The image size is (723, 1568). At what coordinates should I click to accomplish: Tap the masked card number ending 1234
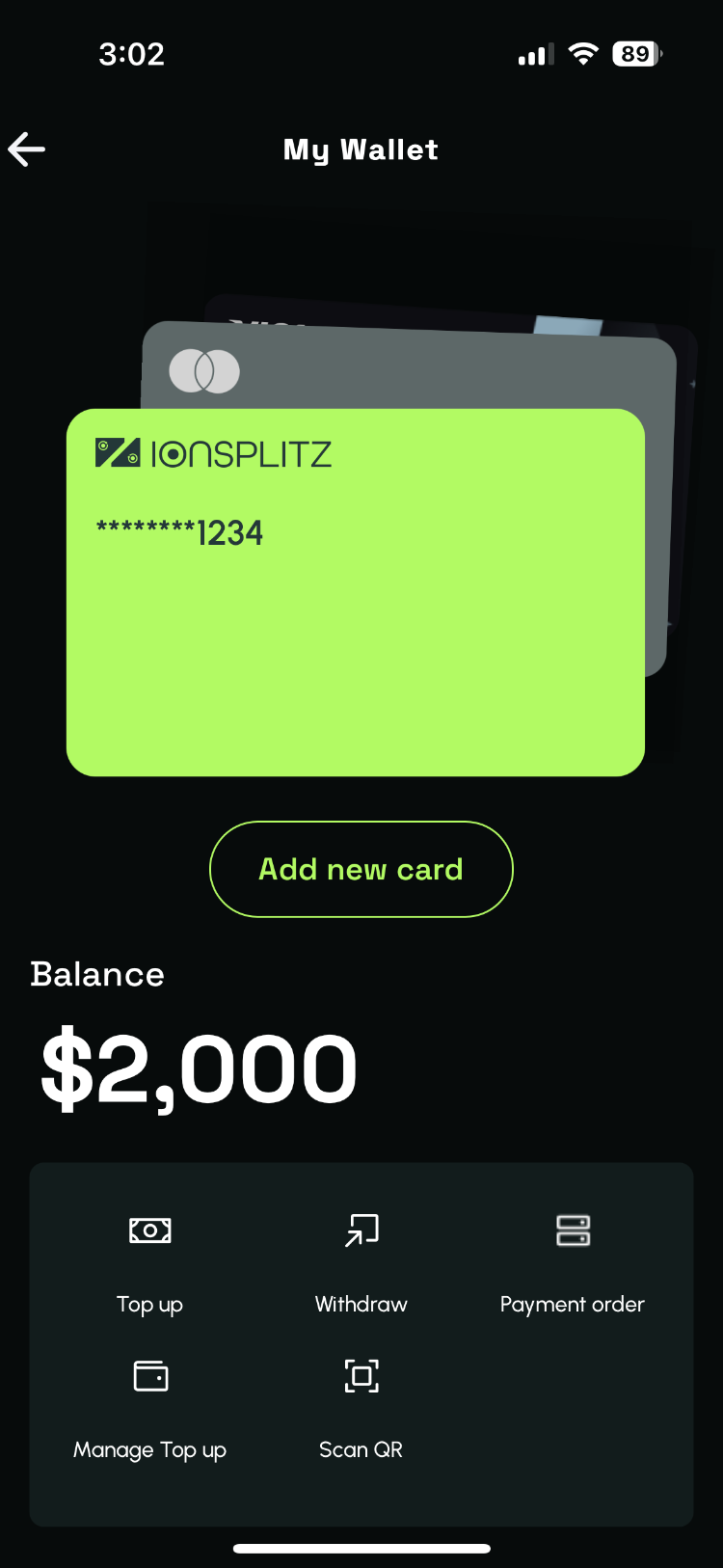[179, 531]
